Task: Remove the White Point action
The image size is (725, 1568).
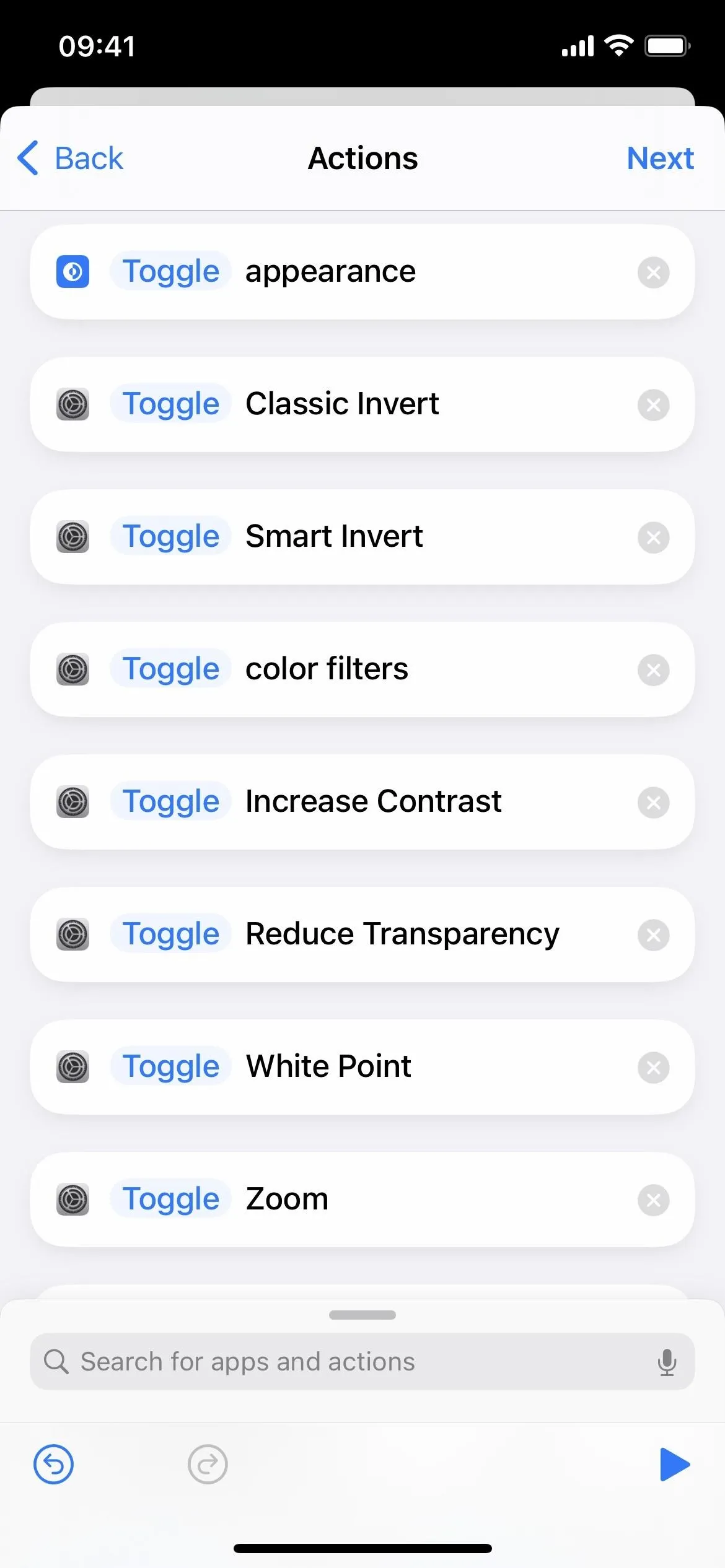Action: tap(653, 1068)
